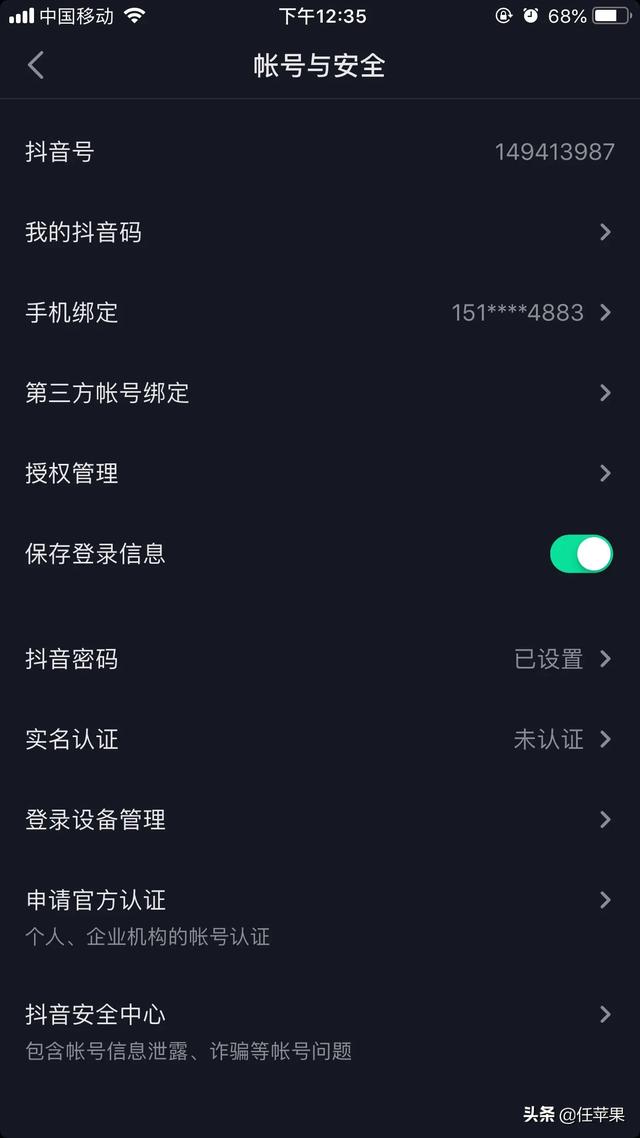The image size is (640, 1138).
Task: Open 授权管理
Action: [x=320, y=473]
